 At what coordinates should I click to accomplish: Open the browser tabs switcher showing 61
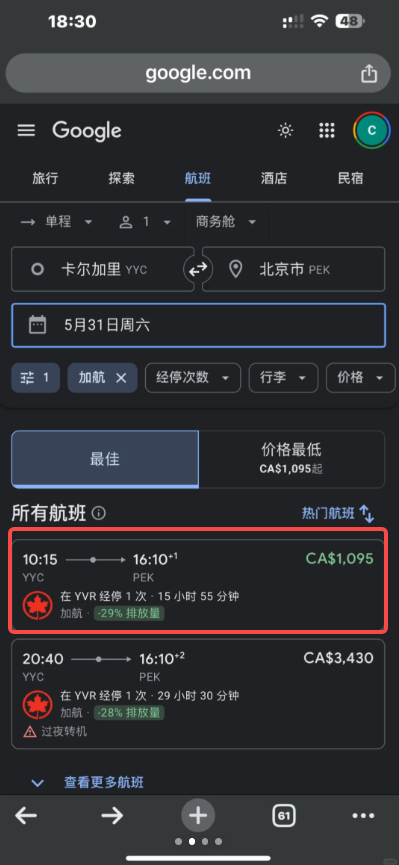tap(284, 815)
